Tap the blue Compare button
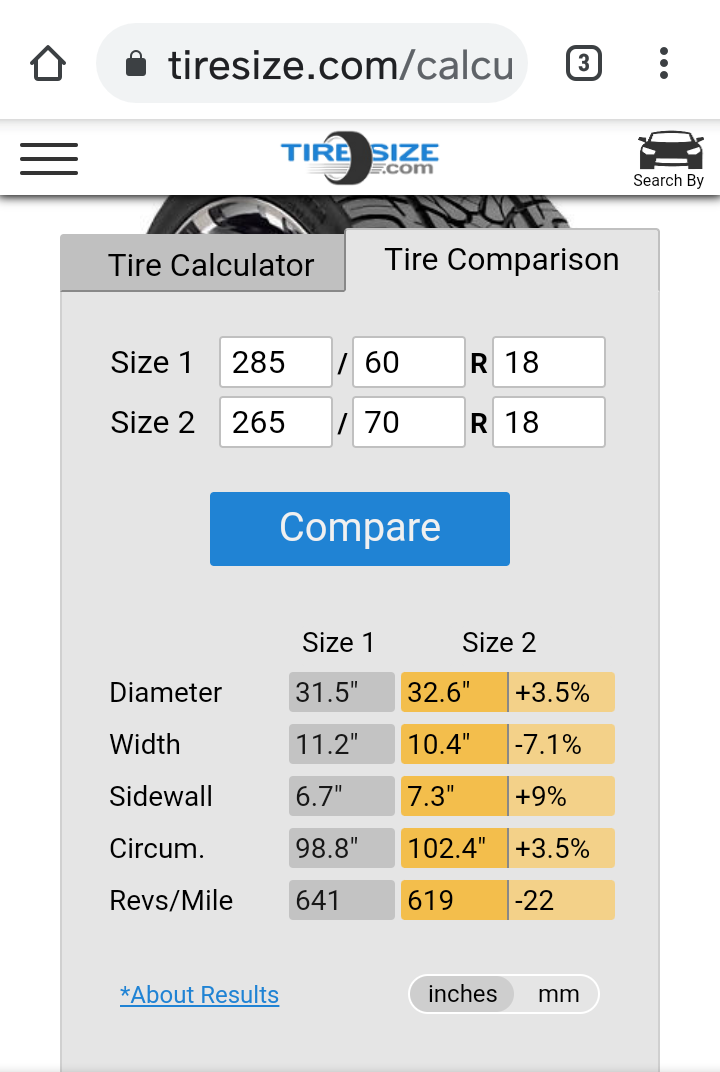The height and width of the screenshot is (1072, 720). click(360, 528)
